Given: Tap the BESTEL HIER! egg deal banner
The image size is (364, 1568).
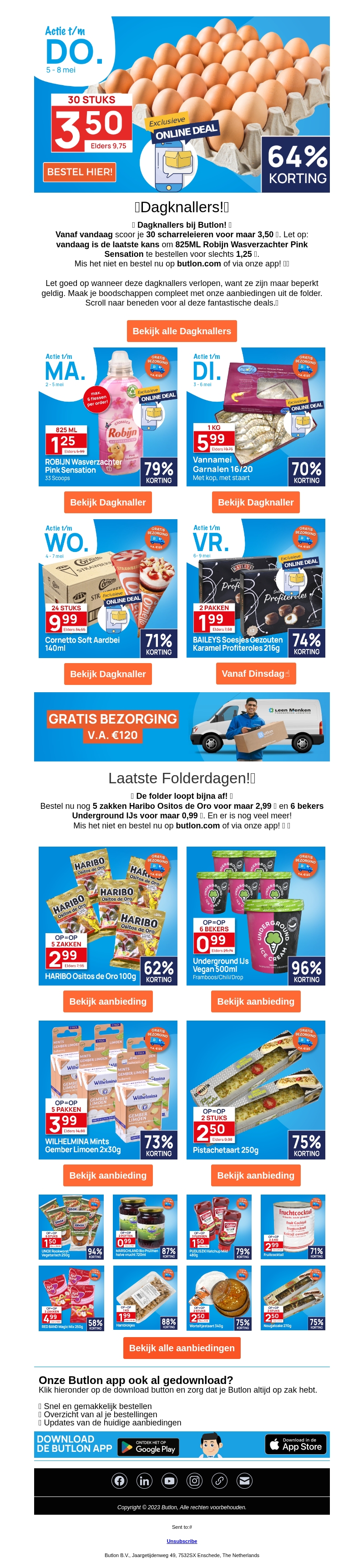Looking at the screenshot, I should click(x=80, y=172).
